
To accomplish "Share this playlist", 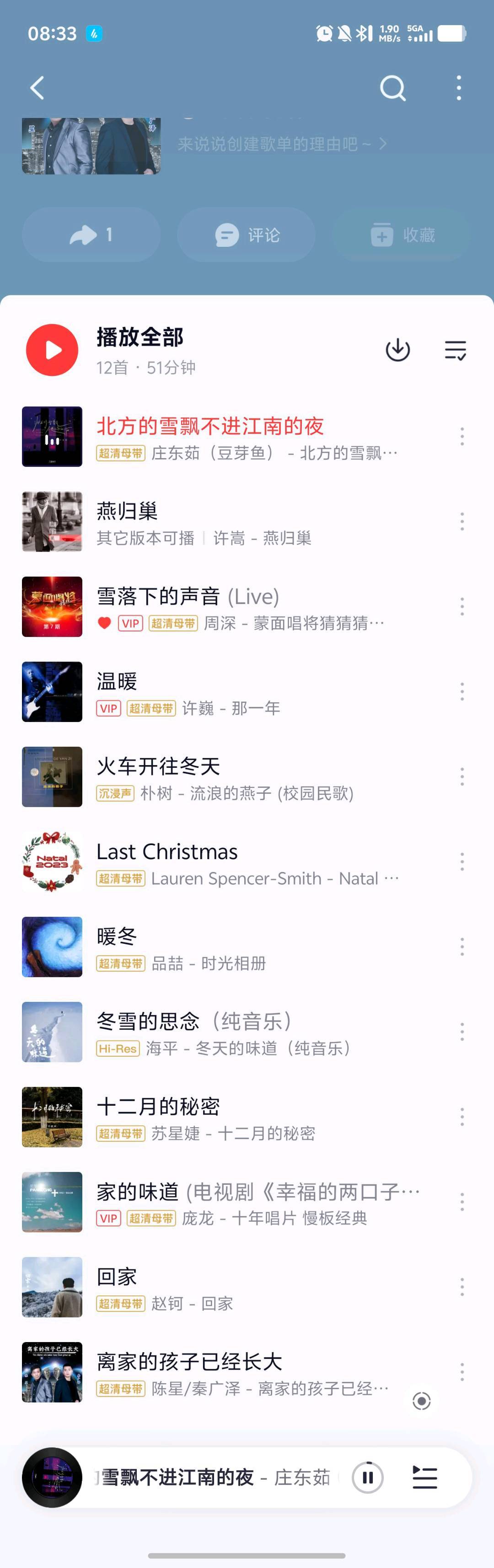I will point(91,235).
